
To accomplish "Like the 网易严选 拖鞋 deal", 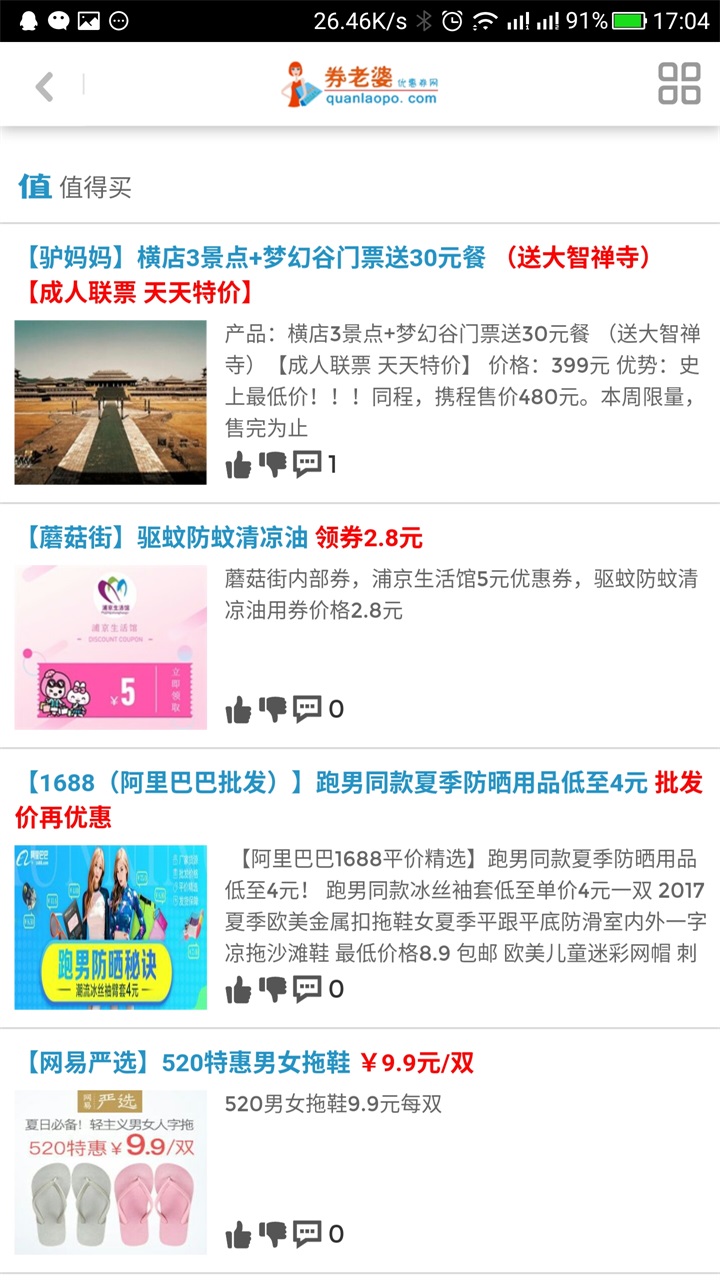I will pos(239,1234).
